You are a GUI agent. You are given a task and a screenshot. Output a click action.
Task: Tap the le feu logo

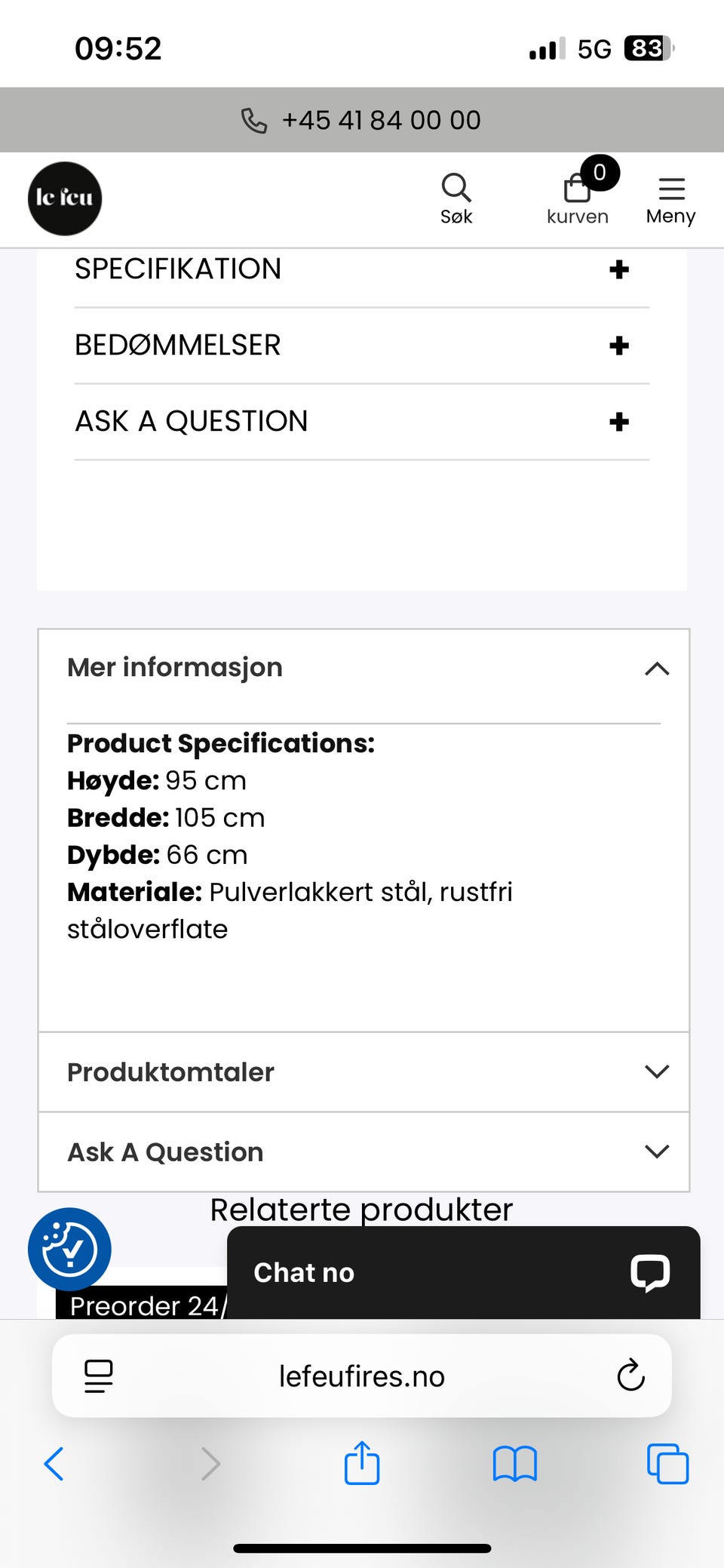[64, 198]
